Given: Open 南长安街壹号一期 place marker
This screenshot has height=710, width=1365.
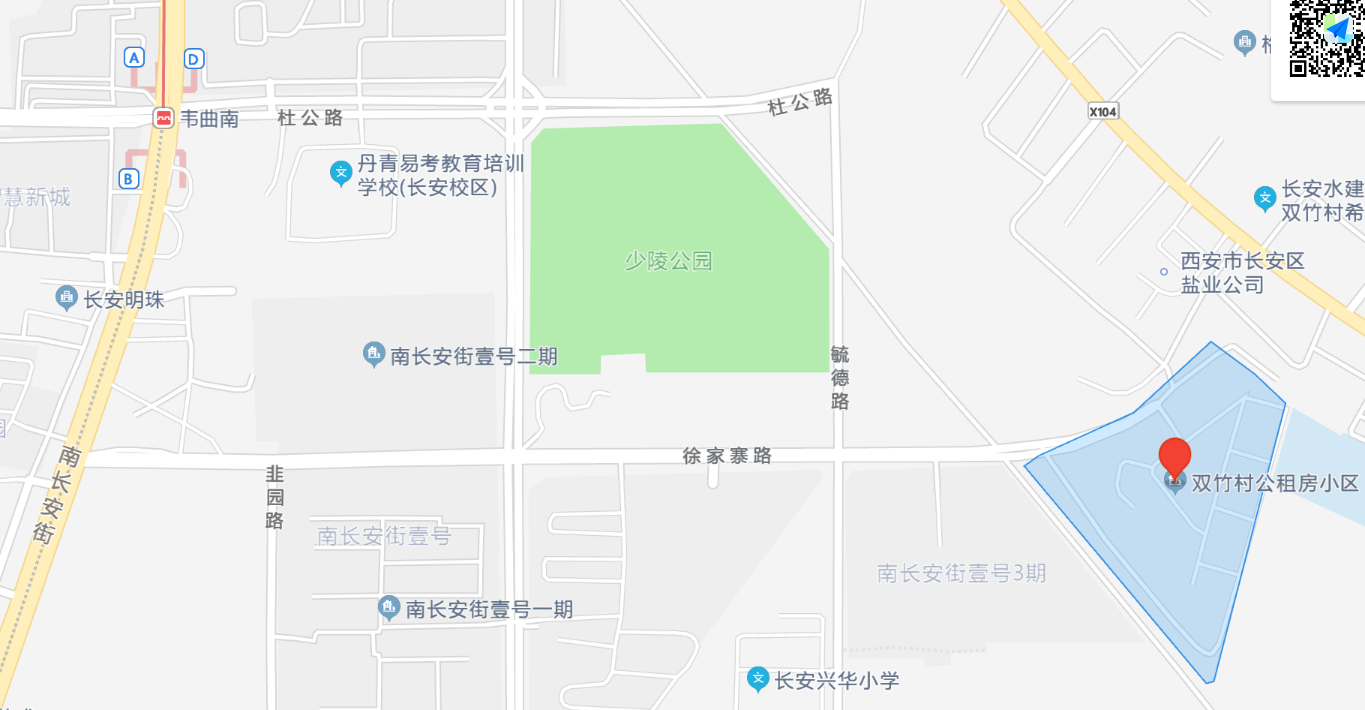Looking at the screenshot, I should pyautogui.click(x=389, y=608).
